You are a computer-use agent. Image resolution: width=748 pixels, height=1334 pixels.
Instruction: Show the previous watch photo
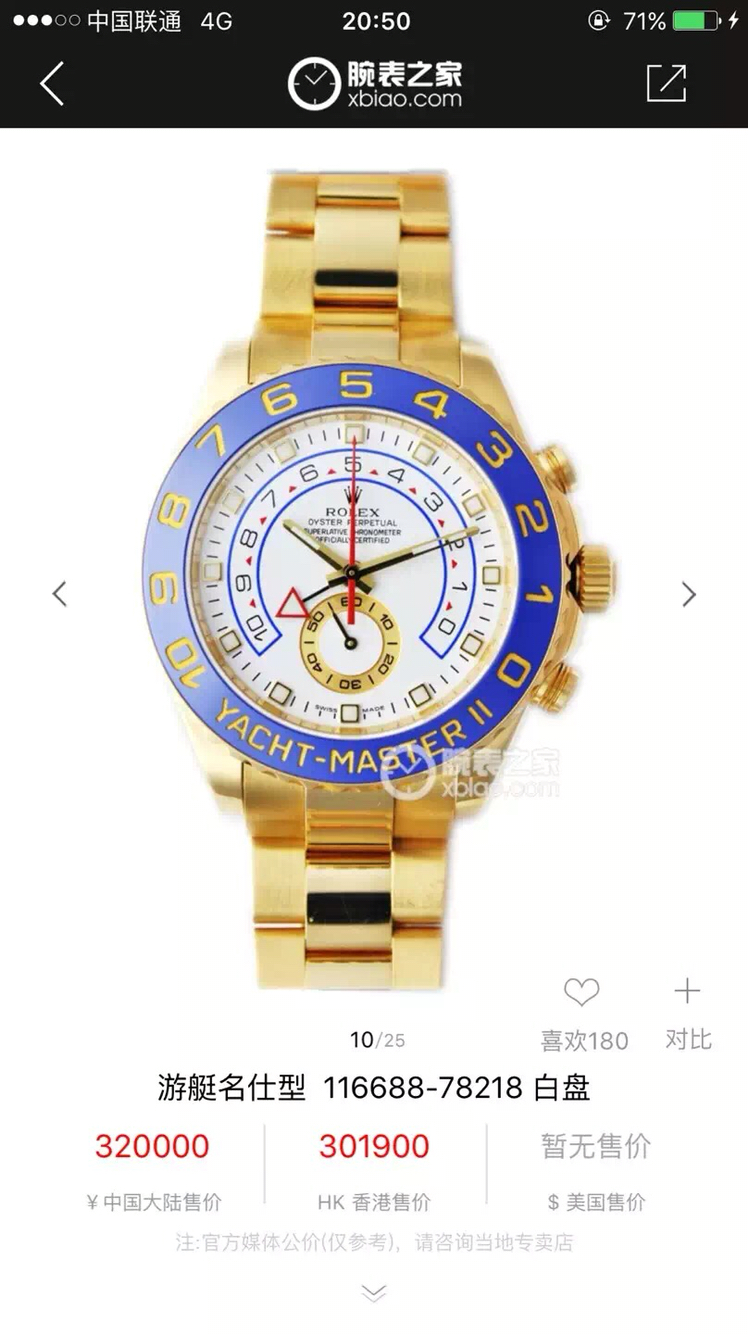[x=60, y=594]
